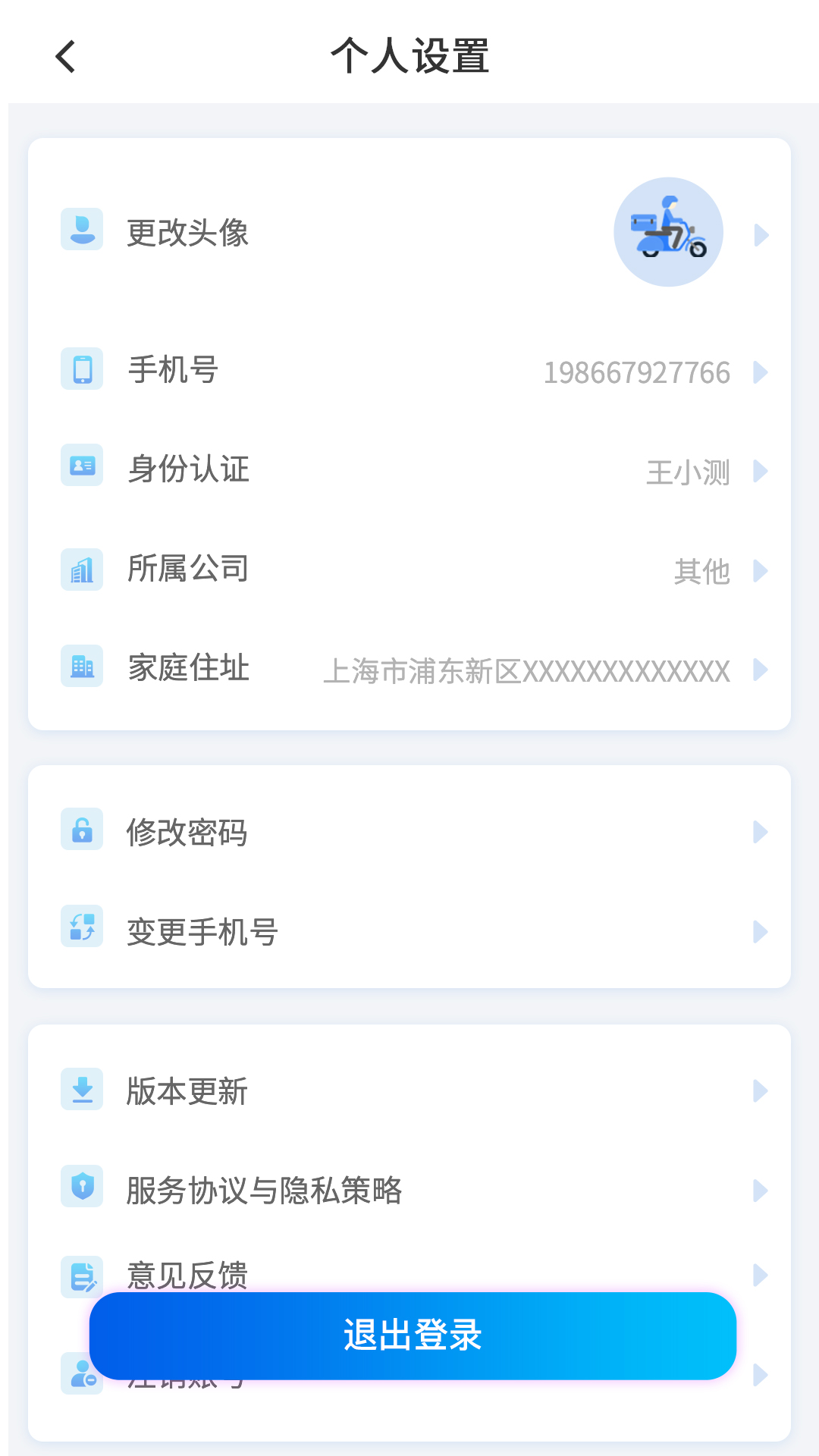The height and width of the screenshot is (1456, 819).
Task: Edit 家庭住址 home address
Action: 409,668
